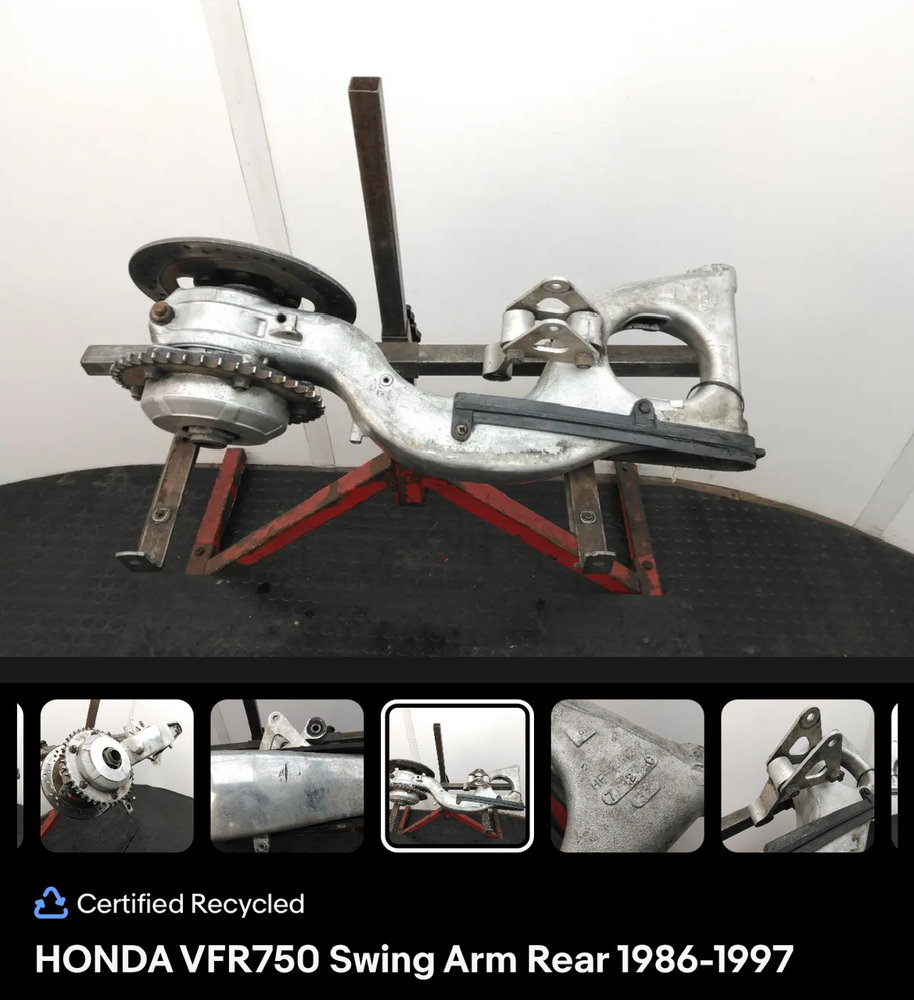This screenshot has height=1000, width=914.
Task: Open the main swing arm product photo
Action: [457, 330]
